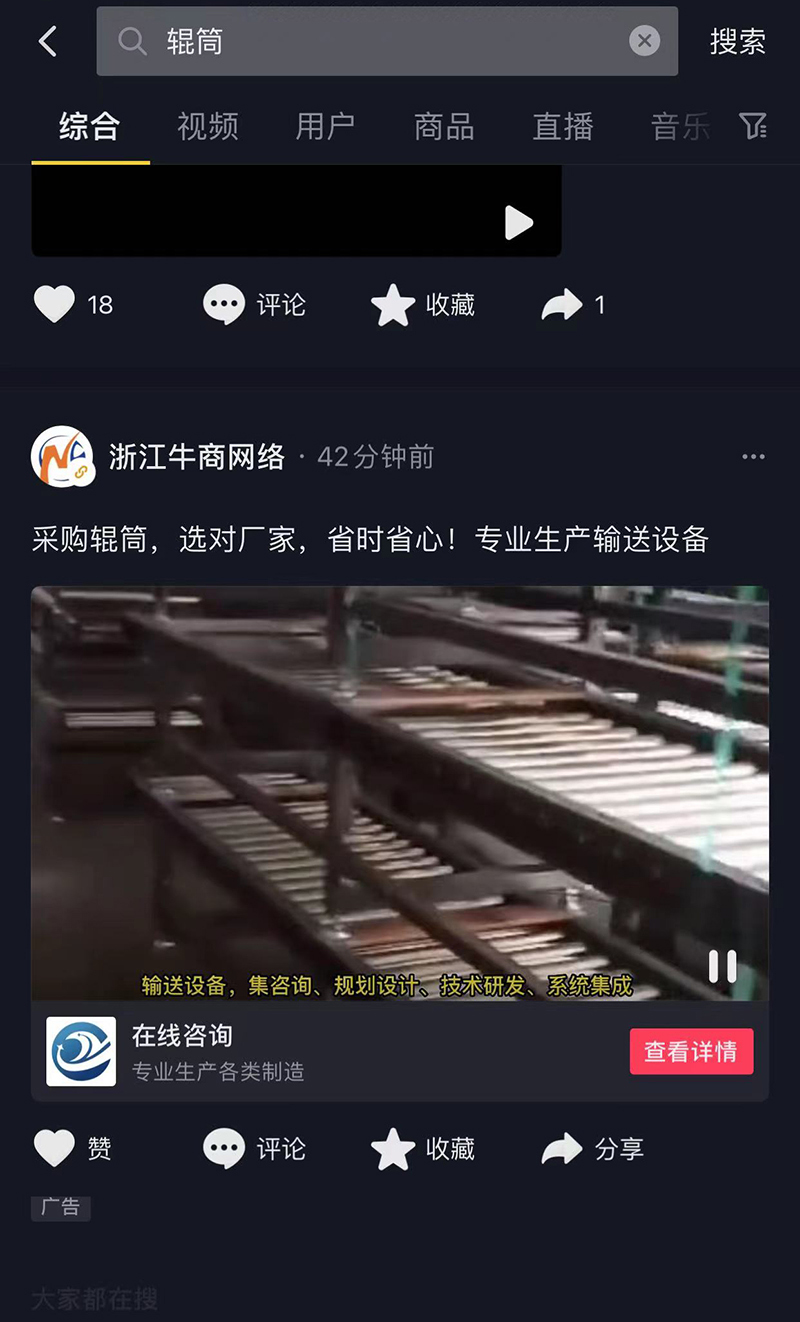Tap 收藏 on the post with 18 likes
The image size is (800, 1322).
pos(422,304)
